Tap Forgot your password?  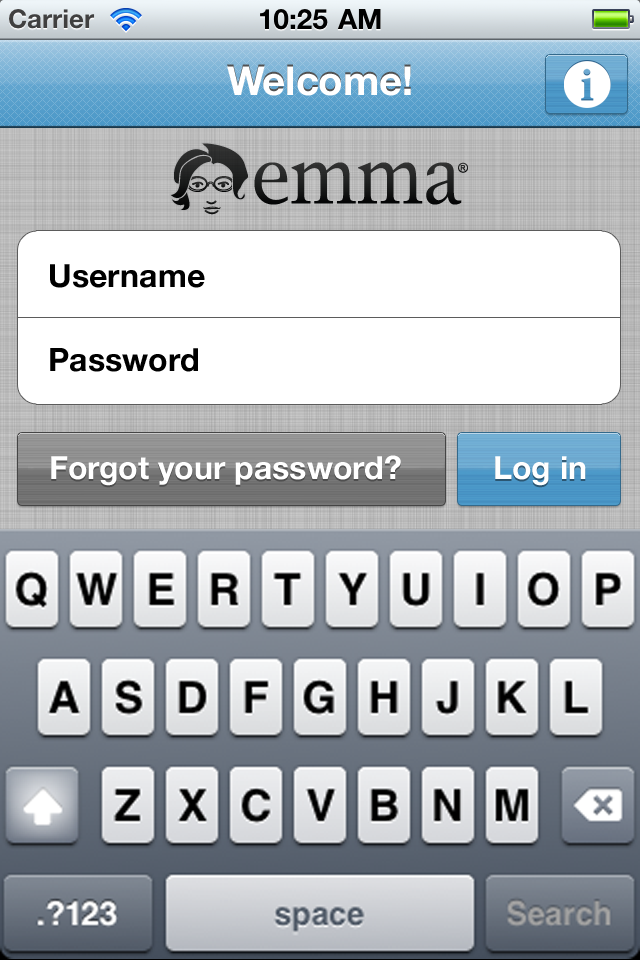(x=231, y=469)
